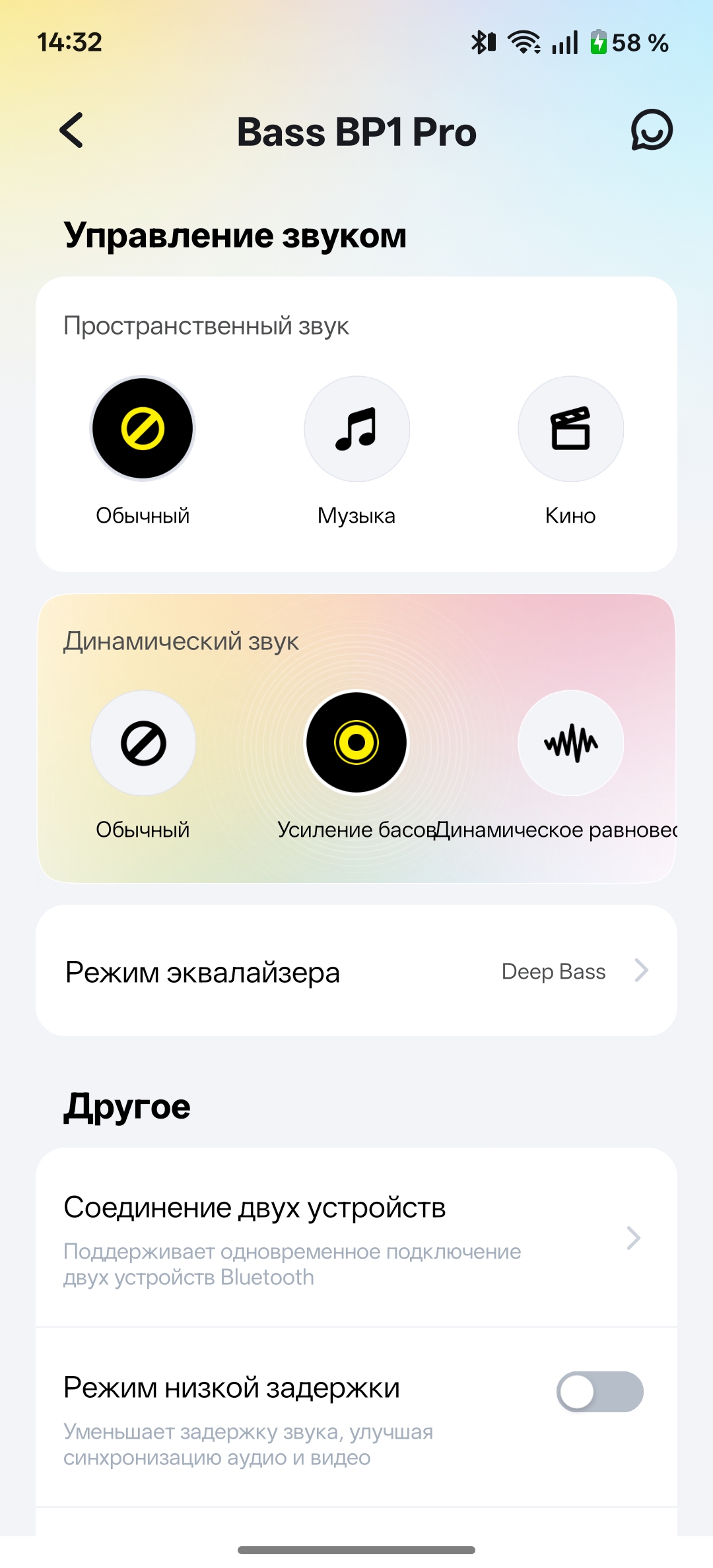Toggle Режим низкой задержки switch
This screenshot has height=1568, width=713.
coord(599,1392)
